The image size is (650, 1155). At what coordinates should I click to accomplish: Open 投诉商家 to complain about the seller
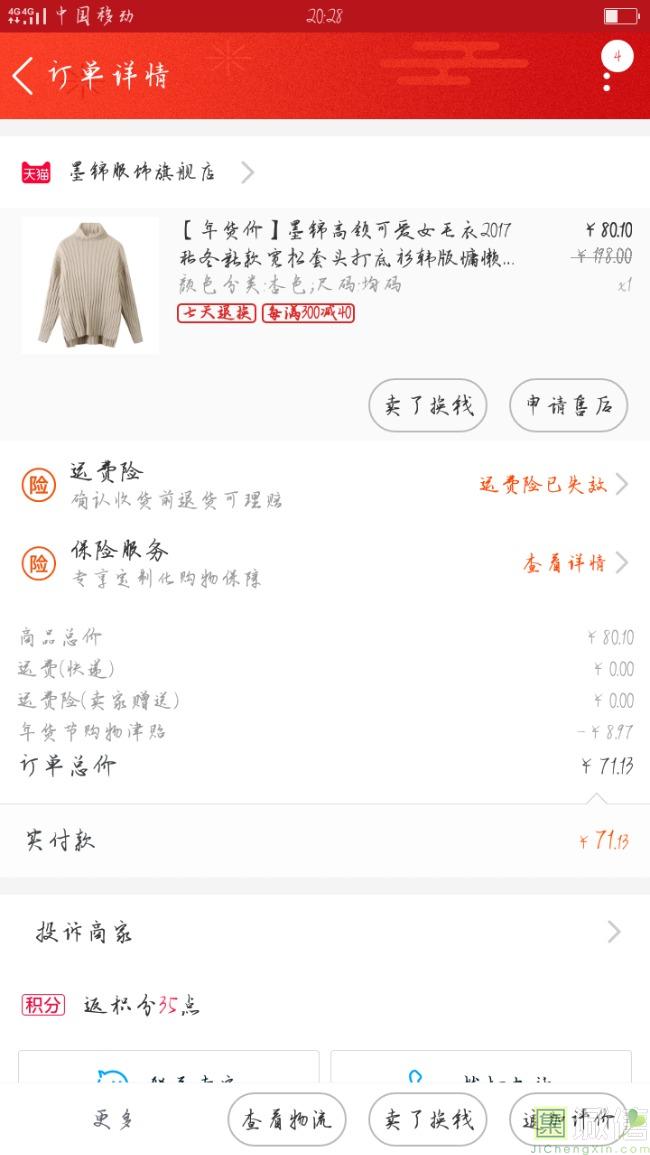[325, 933]
